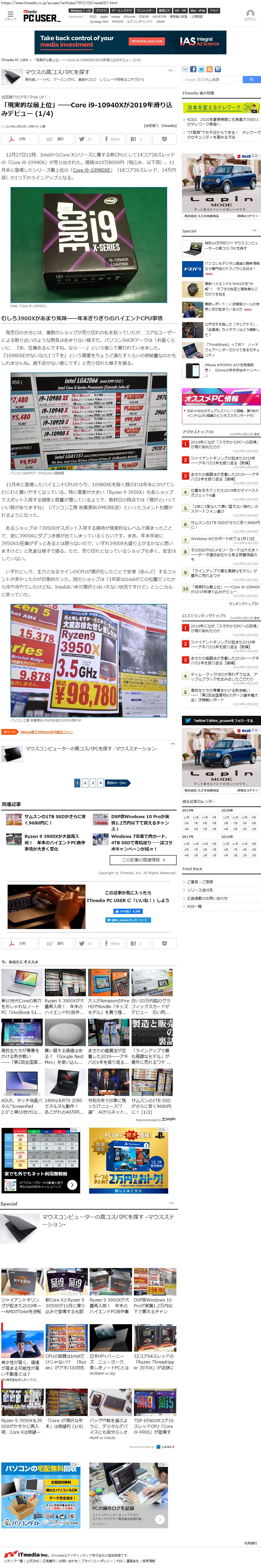Viewport: 261px width, 1568px height.
Task: Open the ゲーミングPC category tab
Action: pos(122,10)
